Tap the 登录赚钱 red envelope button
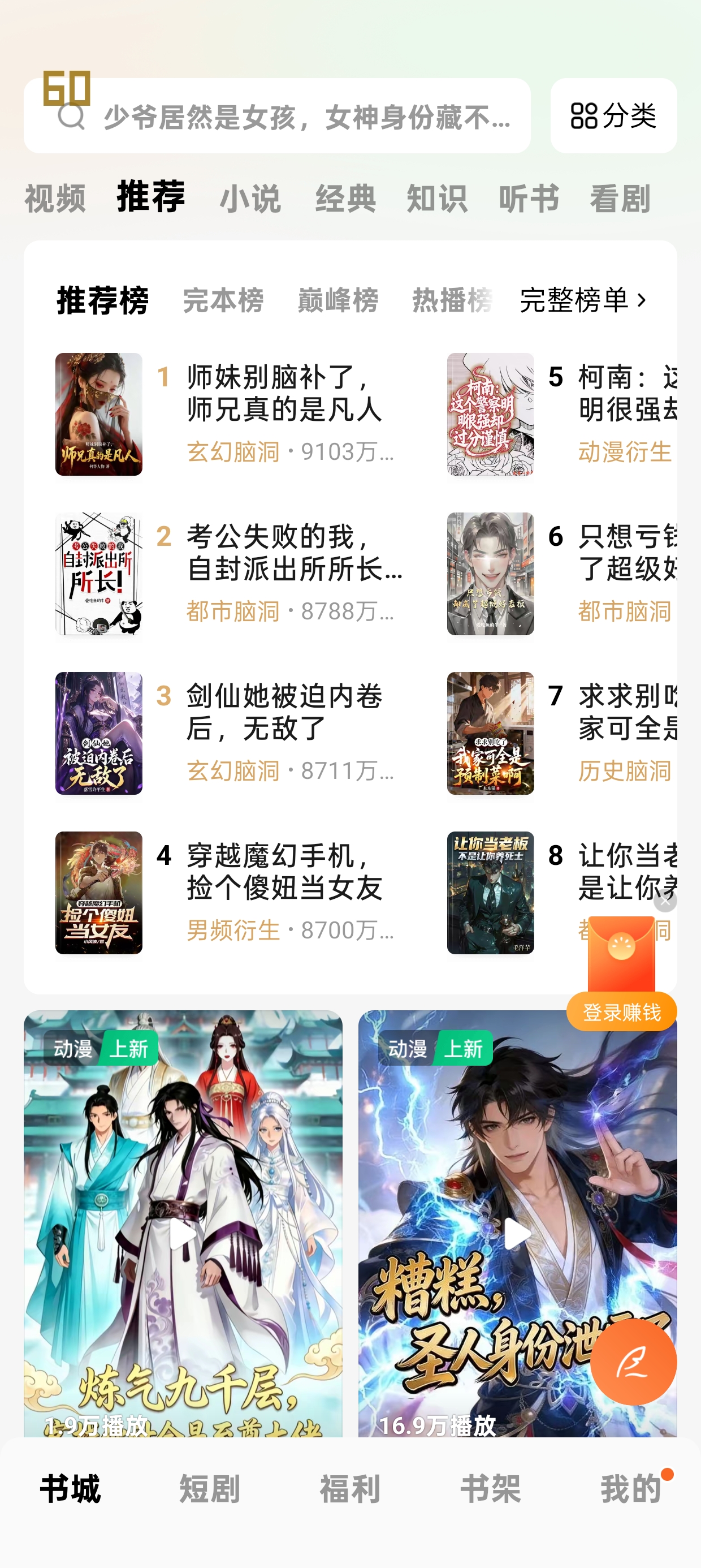701x1568 pixels. [x=621, y=1011]
